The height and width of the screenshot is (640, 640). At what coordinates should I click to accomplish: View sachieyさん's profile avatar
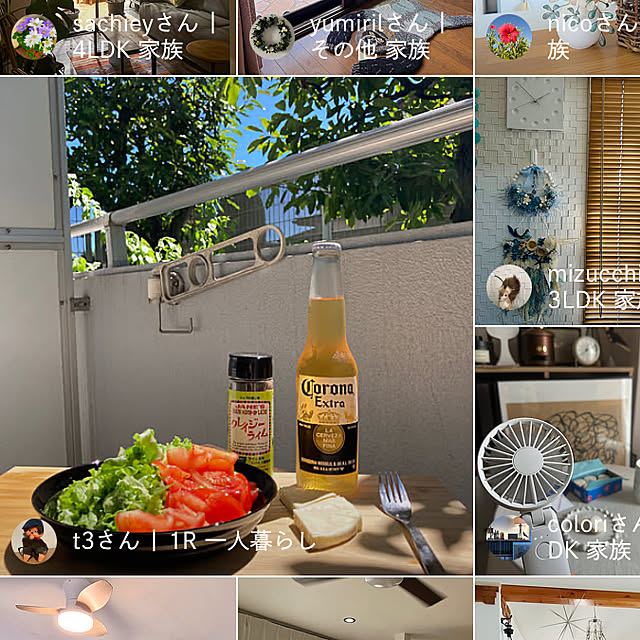(x=34, y=37)
